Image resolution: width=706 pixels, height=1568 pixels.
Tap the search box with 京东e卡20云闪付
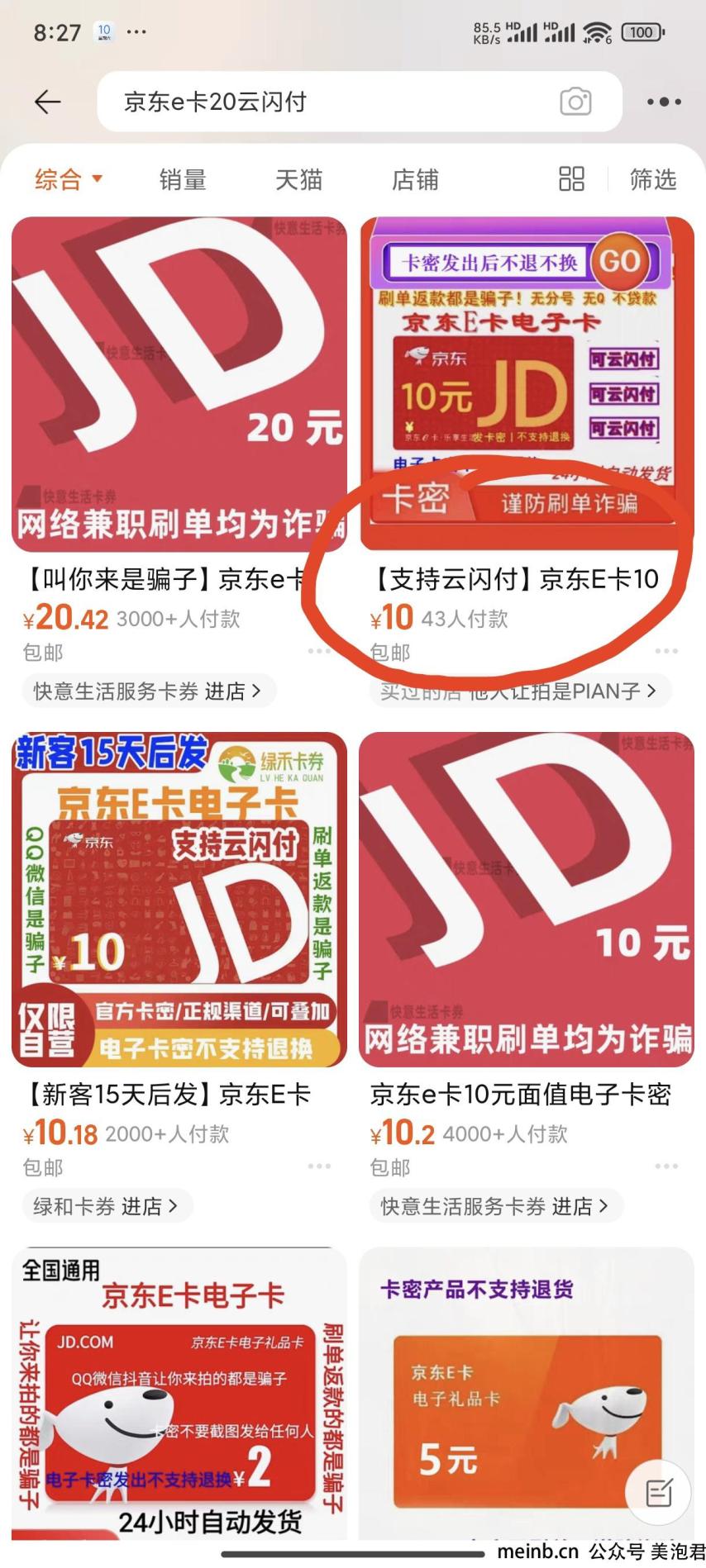pyautogui.click(x=331, y=102)
